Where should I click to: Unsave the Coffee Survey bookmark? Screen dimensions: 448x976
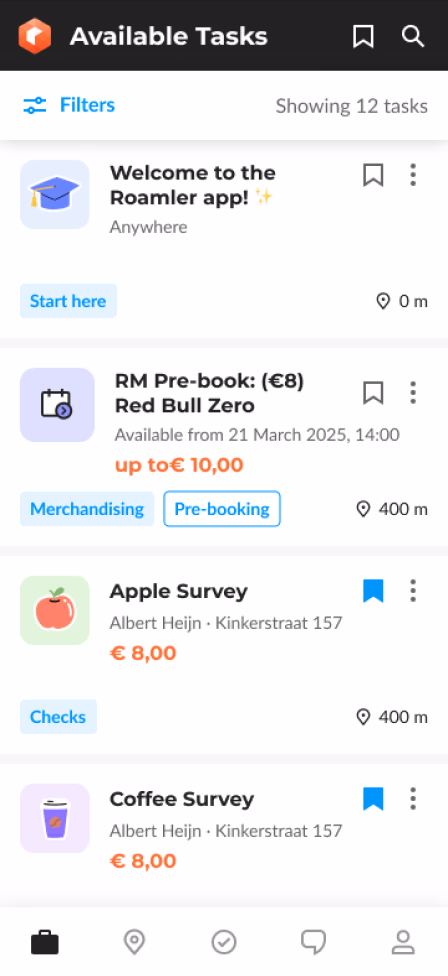pos(373,799)
